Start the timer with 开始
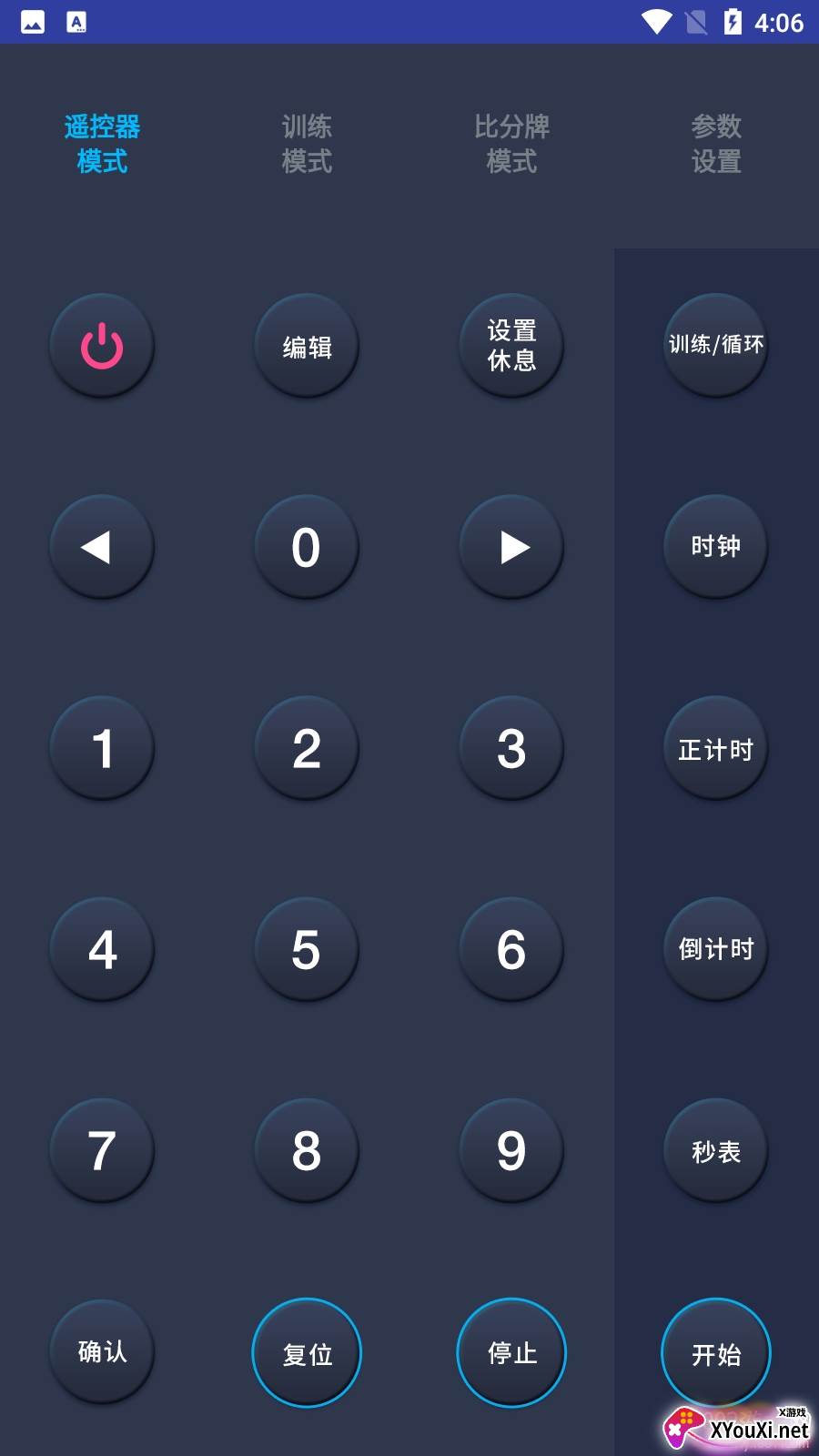Viewport: 819px width, 1456px height. tap(716, 1353)
